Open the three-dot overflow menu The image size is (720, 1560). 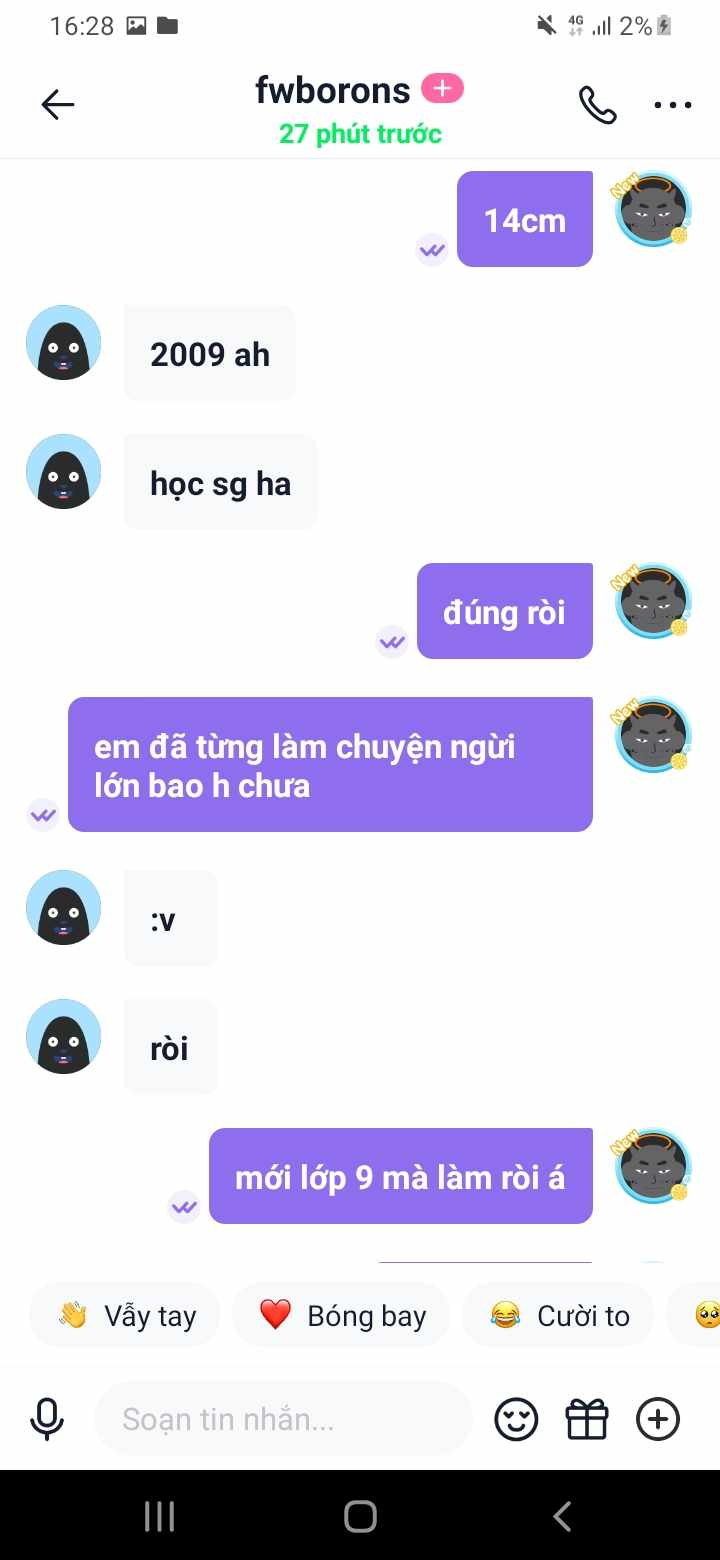pyautogui.click(x=672, y=105)
